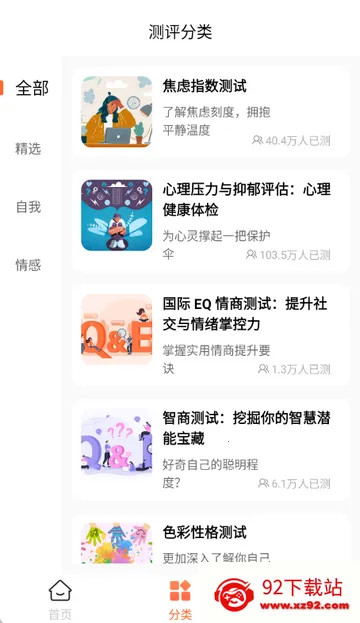
Task: Select the 全部 category in the sidebar
Action: (x=32, y=88)
